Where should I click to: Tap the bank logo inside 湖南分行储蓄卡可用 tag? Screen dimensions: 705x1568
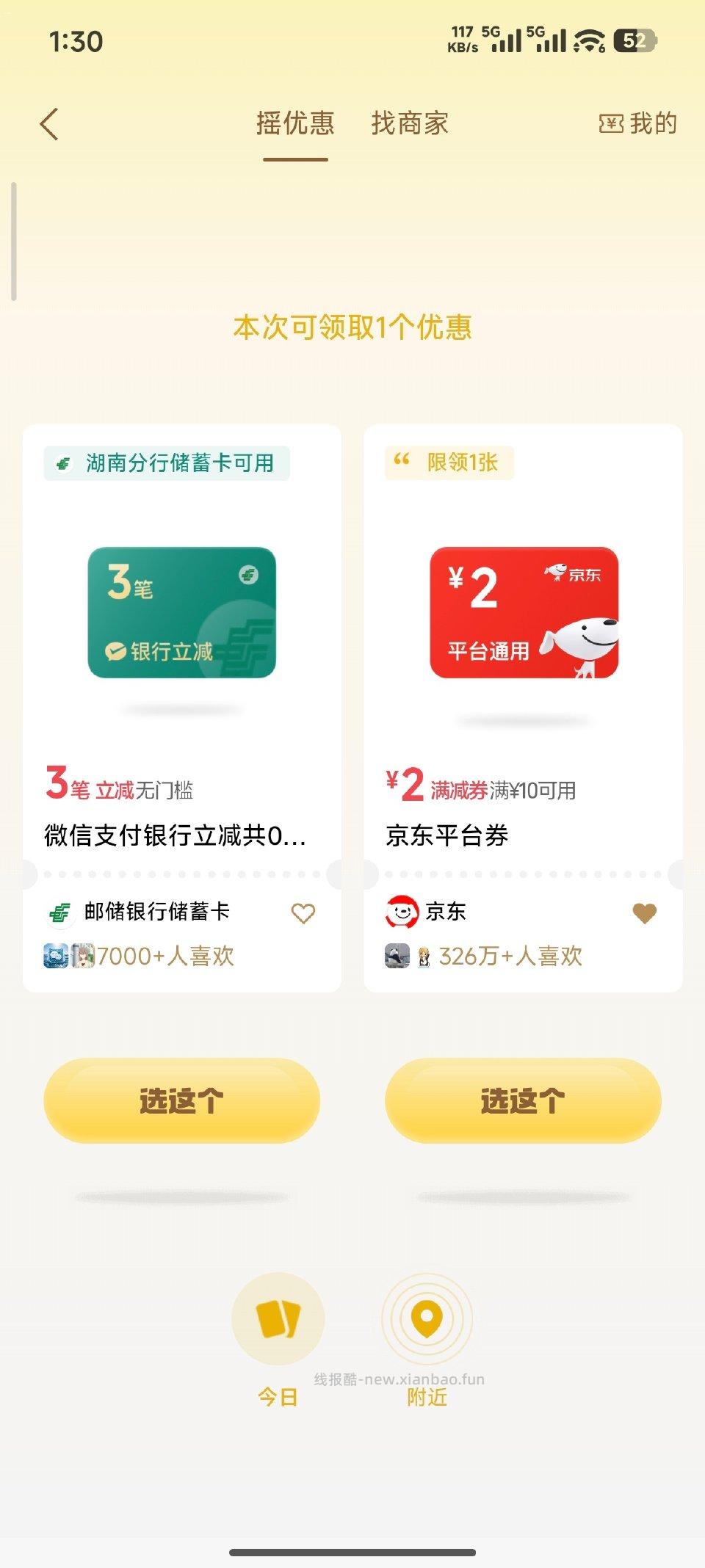click(61, 463)
